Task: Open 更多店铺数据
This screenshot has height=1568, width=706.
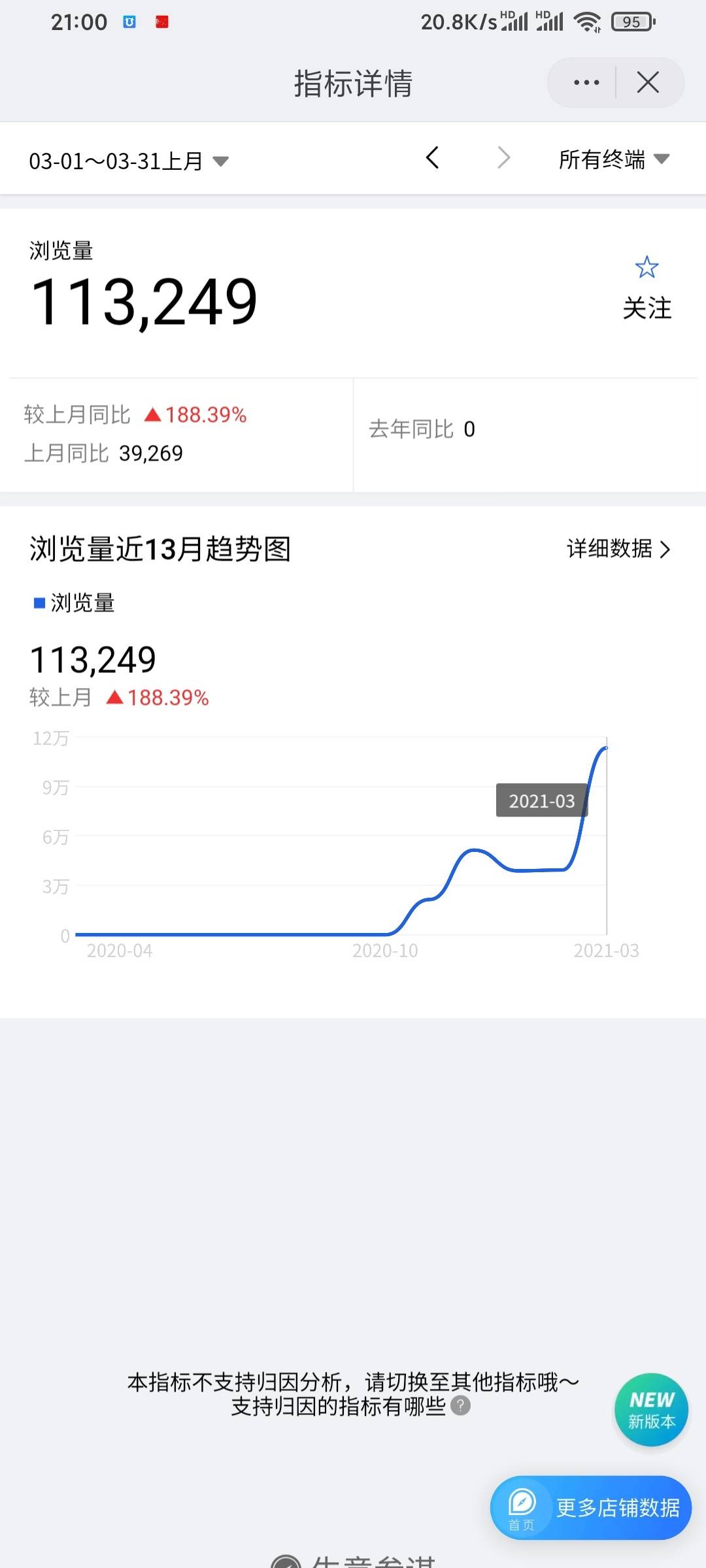Action: [x=592, y=1508]
